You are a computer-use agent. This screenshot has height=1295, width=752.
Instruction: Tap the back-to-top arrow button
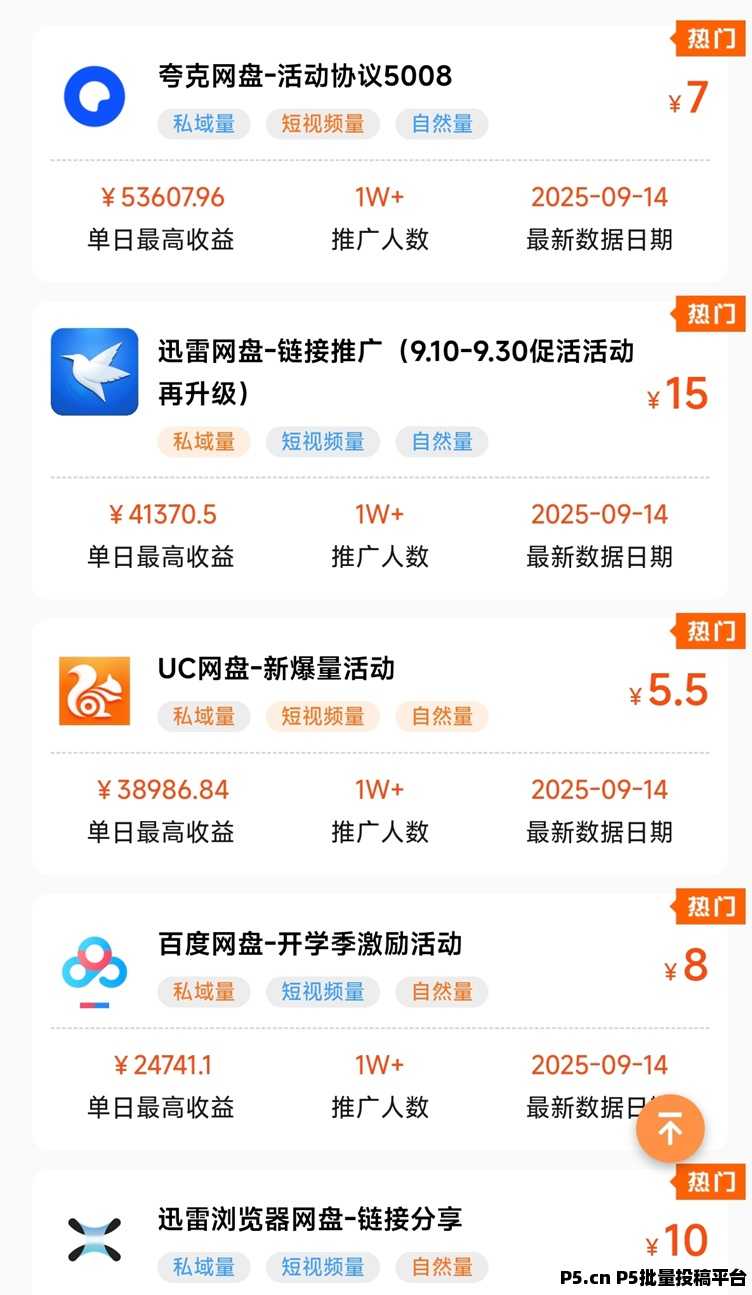[x=670, y=1128]
